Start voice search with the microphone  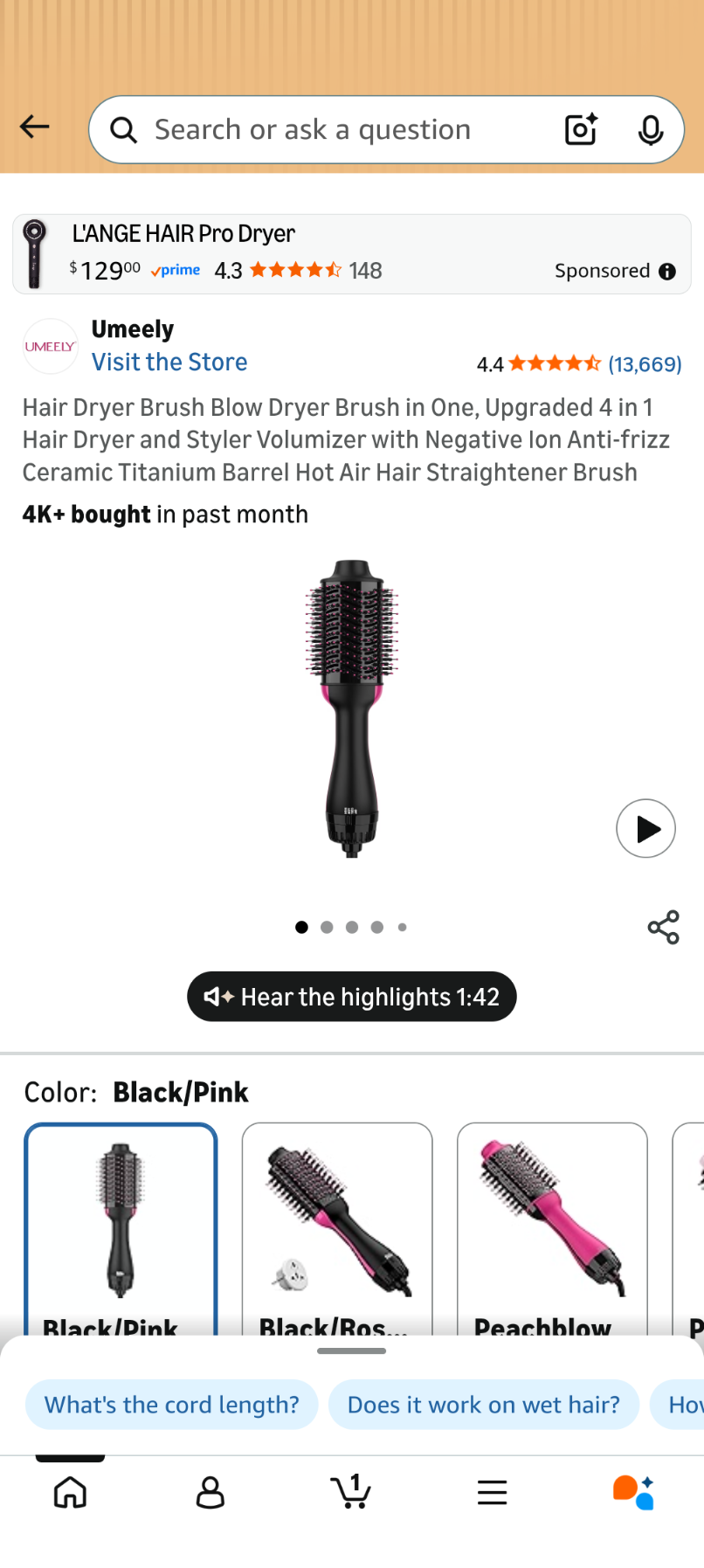pyautogui.click(x=650, y=130)
